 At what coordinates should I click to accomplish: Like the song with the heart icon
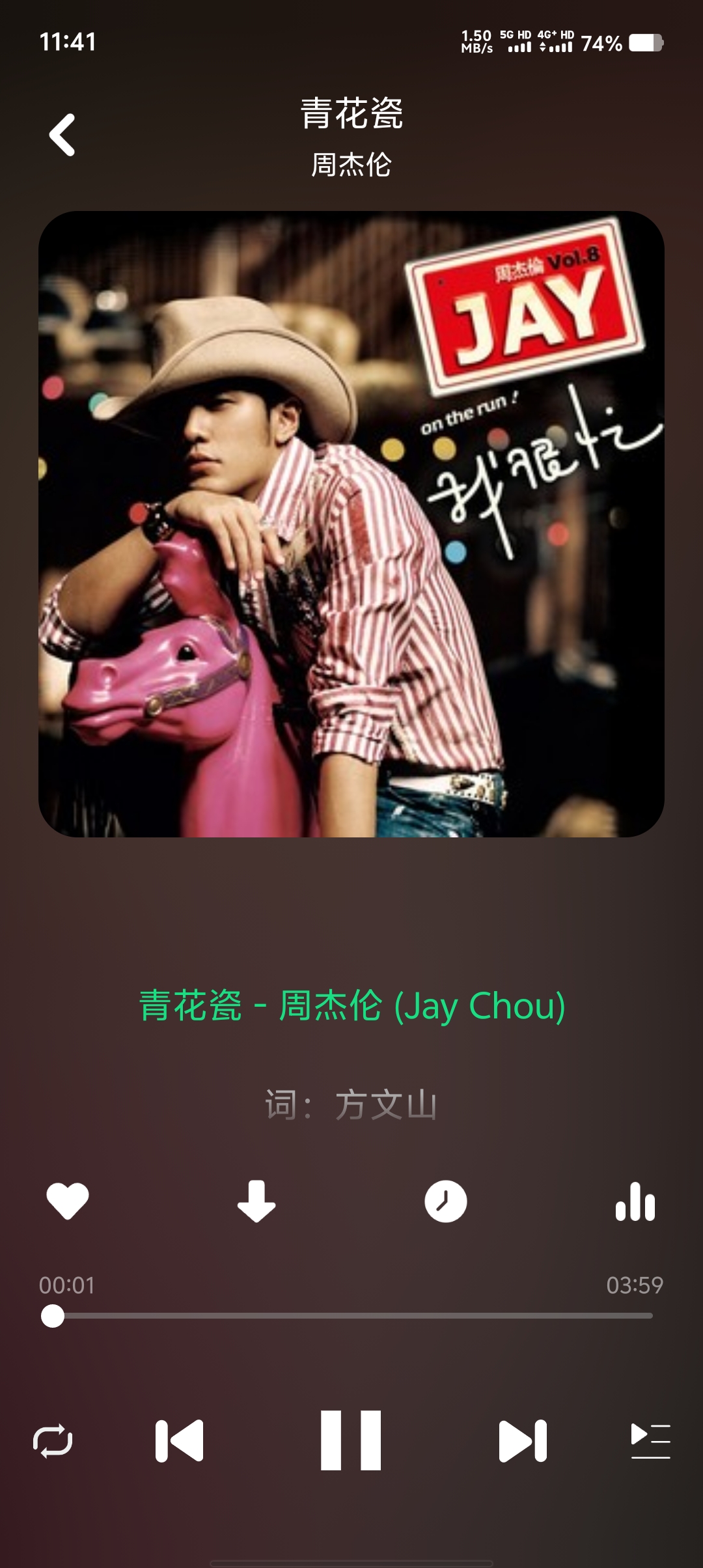click(x=68, y=1201)
